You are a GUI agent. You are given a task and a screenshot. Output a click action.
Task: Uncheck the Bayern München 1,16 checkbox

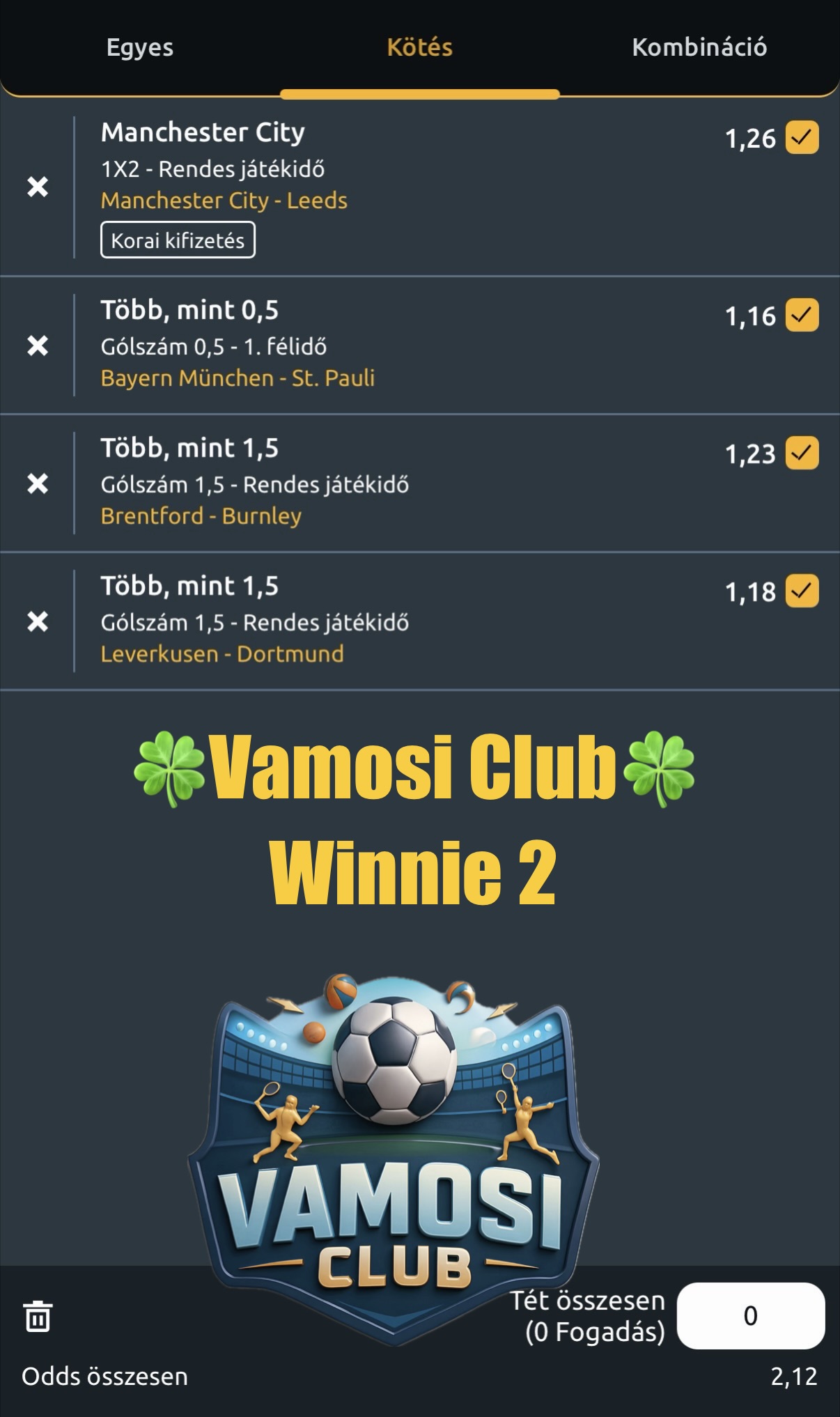[802, 315]
